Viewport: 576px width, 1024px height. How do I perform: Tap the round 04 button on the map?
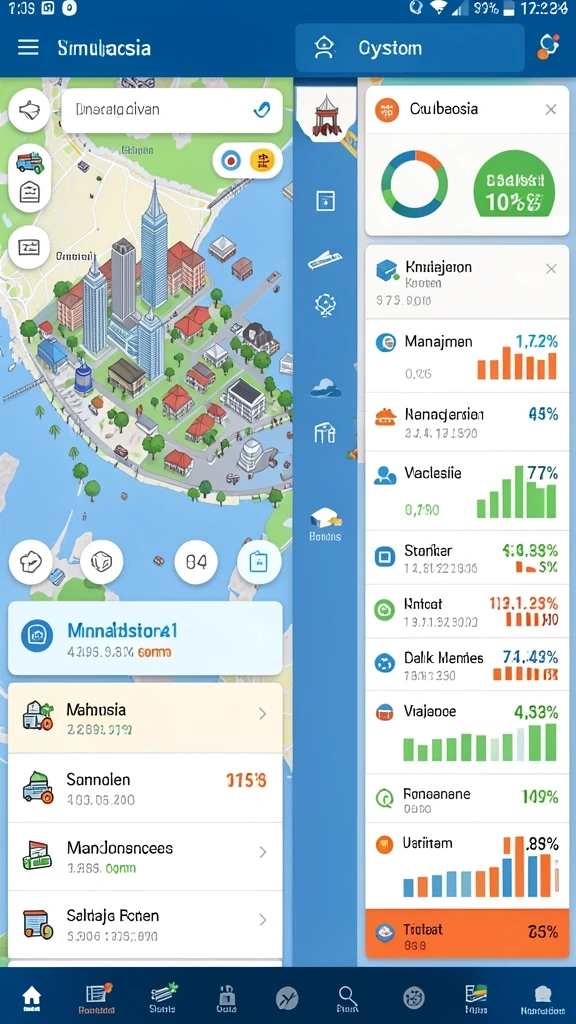pyautogui.click(x=196, y=562)
